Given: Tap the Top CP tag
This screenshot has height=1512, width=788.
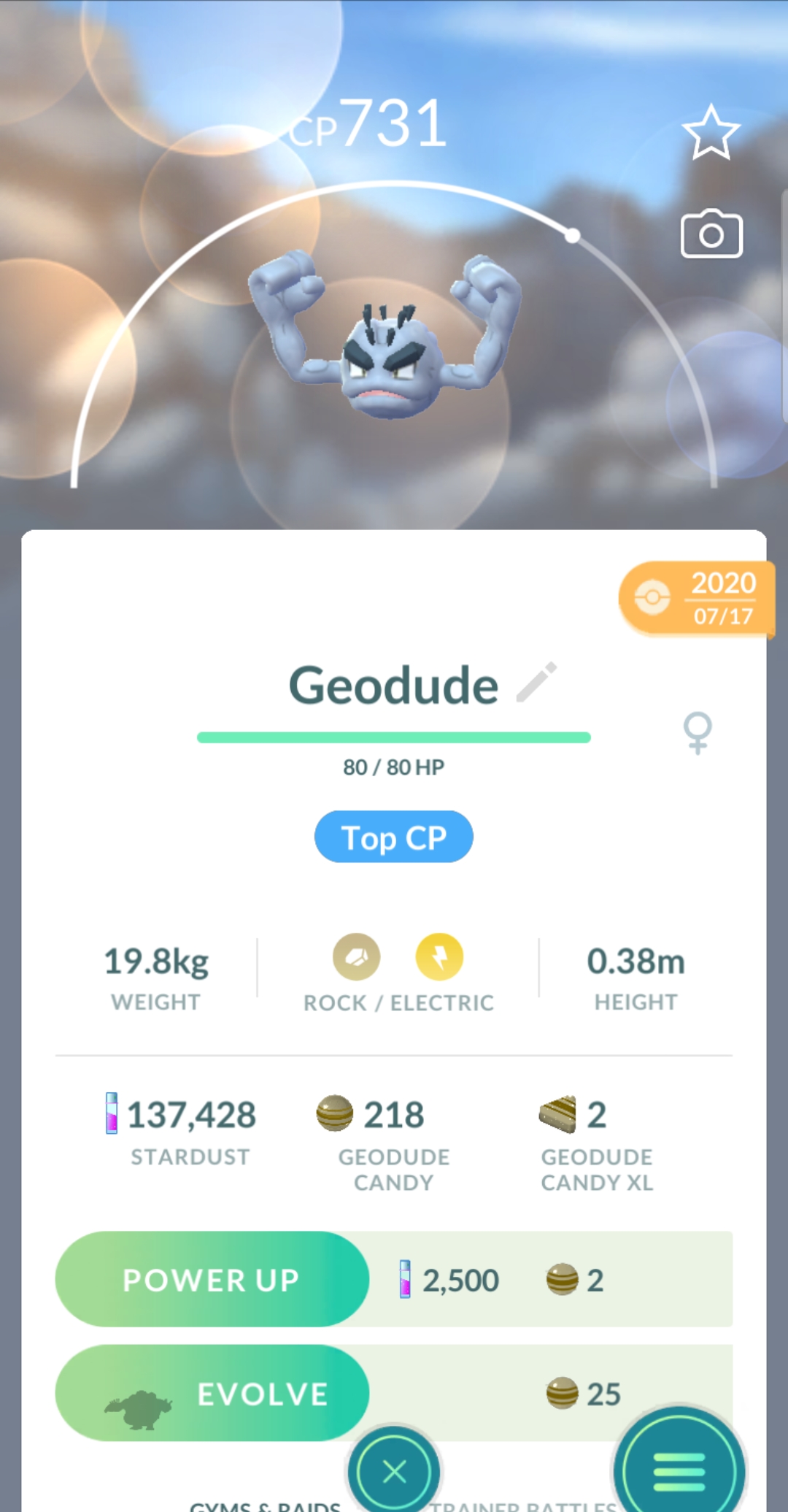Looking at the screenshot, I should [x=394, y=837].
